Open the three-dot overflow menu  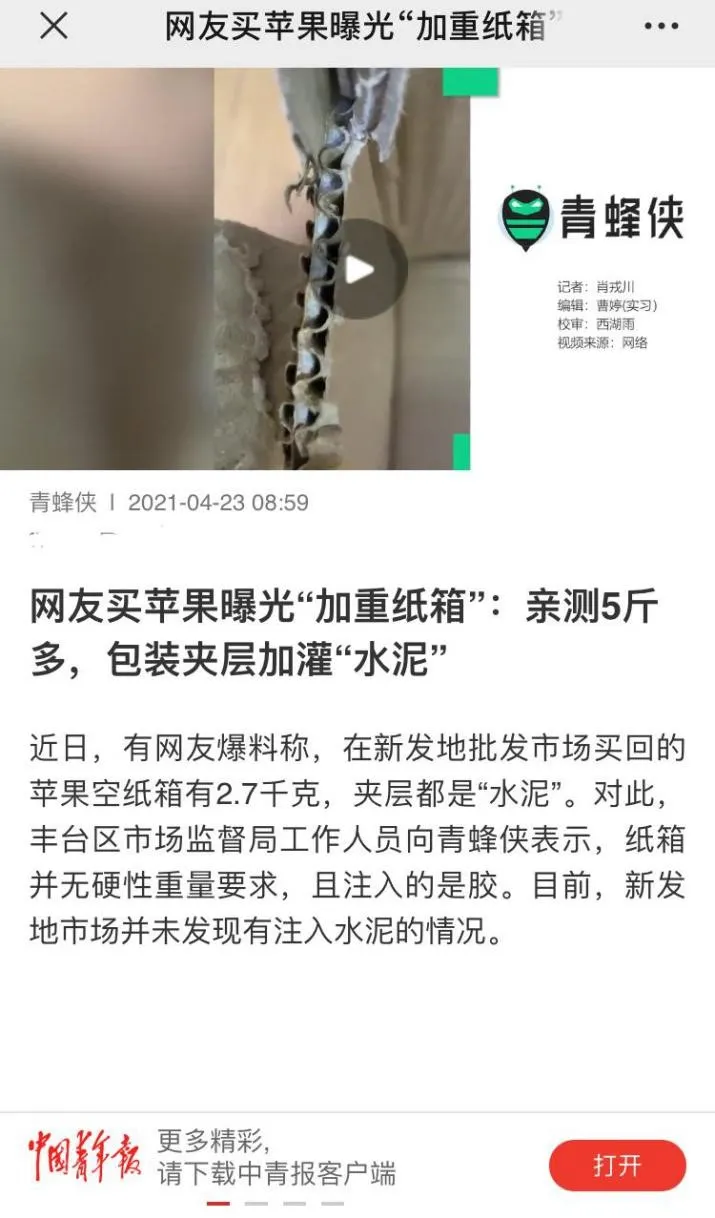pyautogui.click(x=660, y=27)
